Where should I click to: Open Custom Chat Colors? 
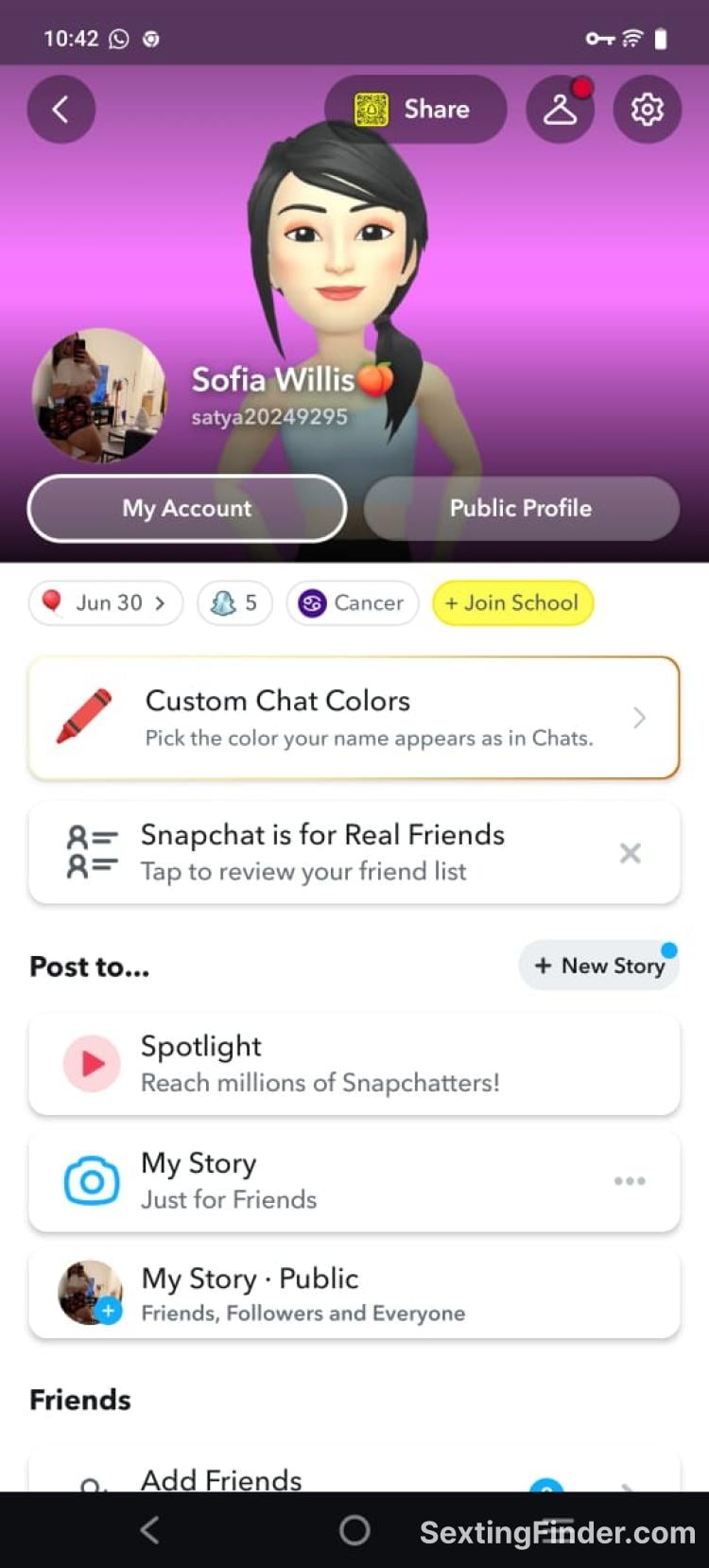pos(354,718)
